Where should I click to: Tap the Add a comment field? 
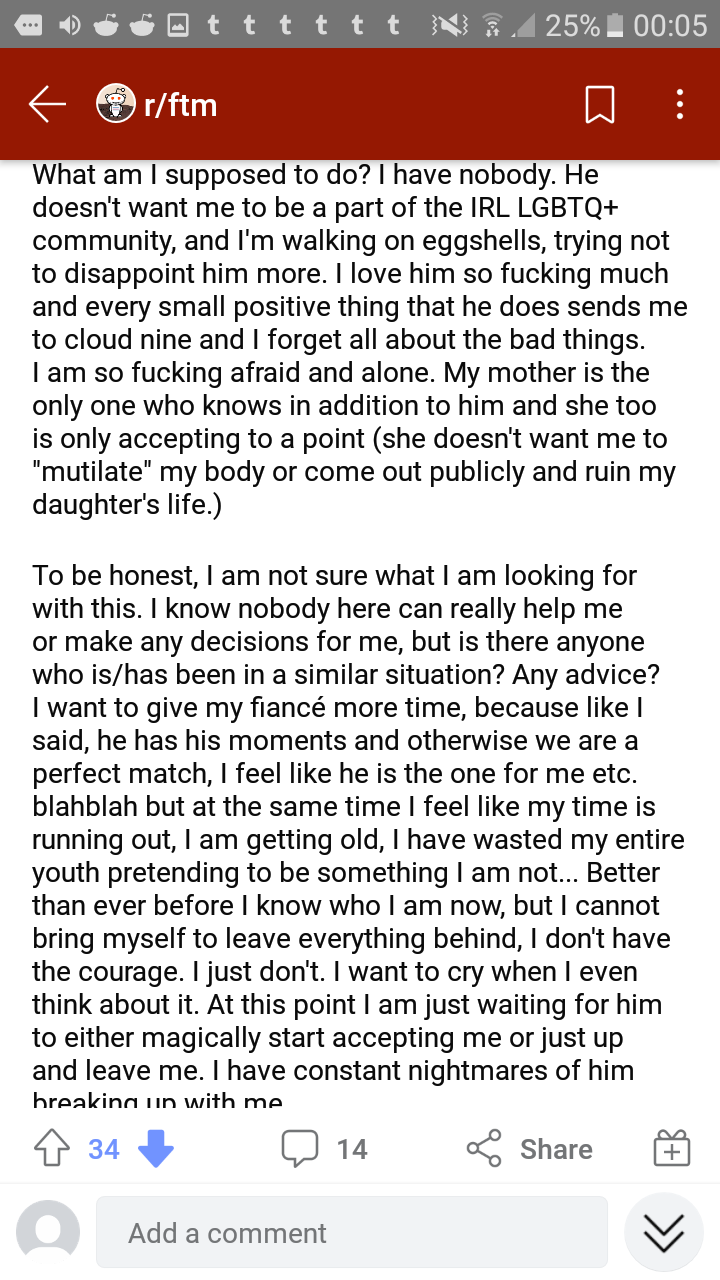click(352, 1233)
